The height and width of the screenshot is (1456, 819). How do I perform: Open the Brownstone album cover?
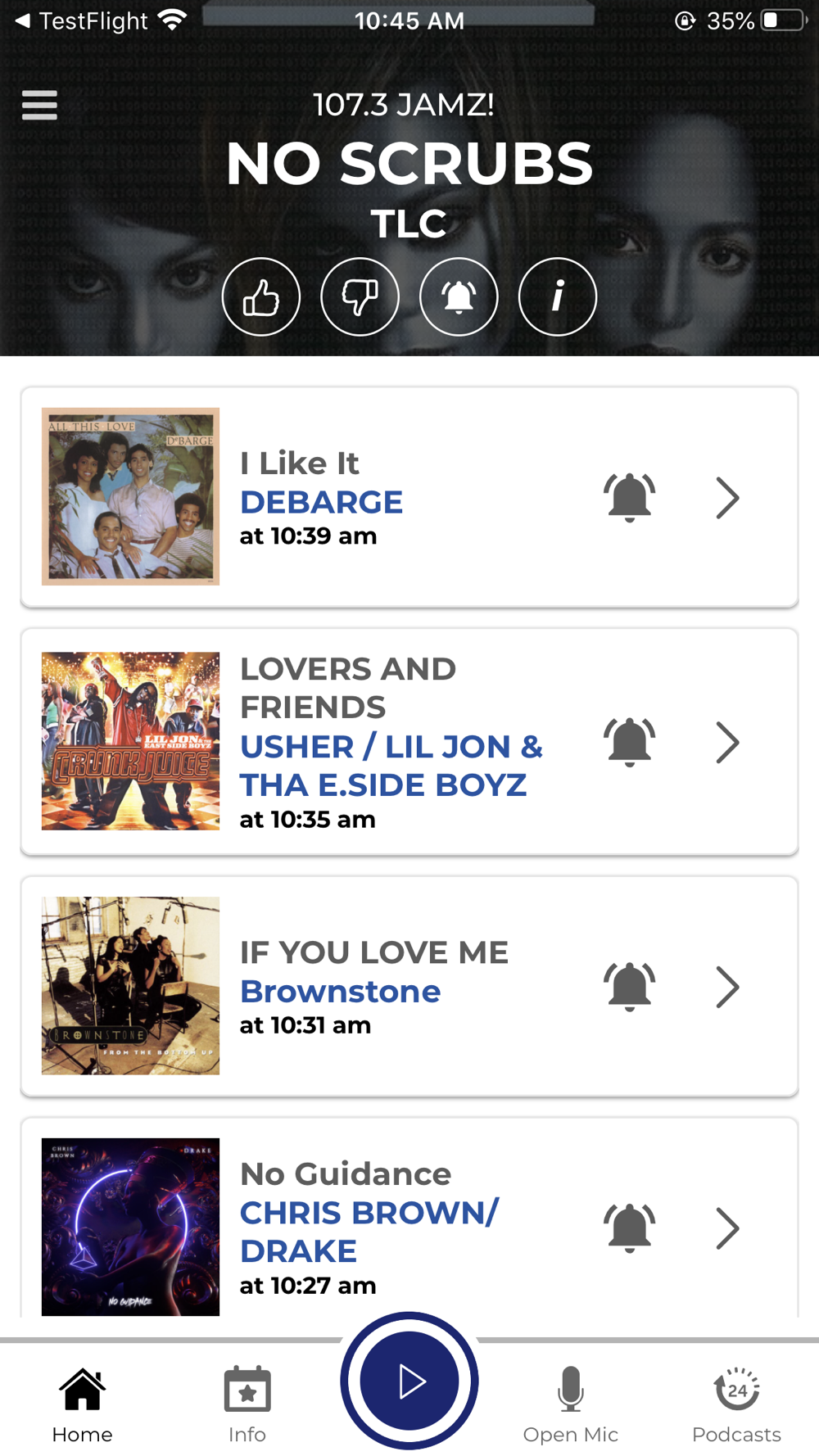(x=131, y=985)
